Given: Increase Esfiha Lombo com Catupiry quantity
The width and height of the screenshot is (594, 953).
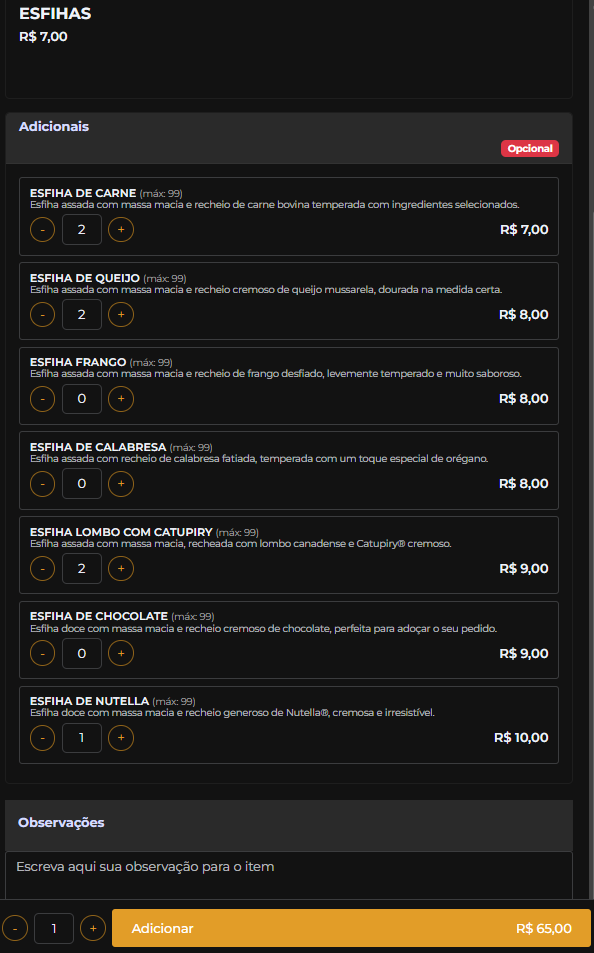Looking at the screenshot, I should (x=121, y=568).
